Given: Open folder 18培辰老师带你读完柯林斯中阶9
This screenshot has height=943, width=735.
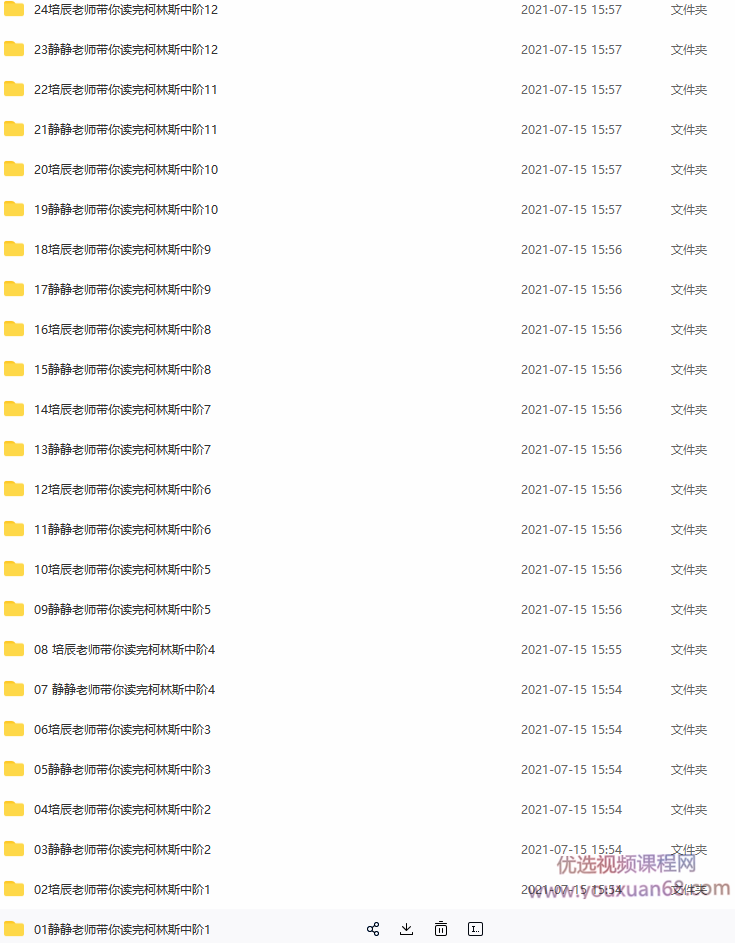Looking at the screenshot, I should coord(122,250).
